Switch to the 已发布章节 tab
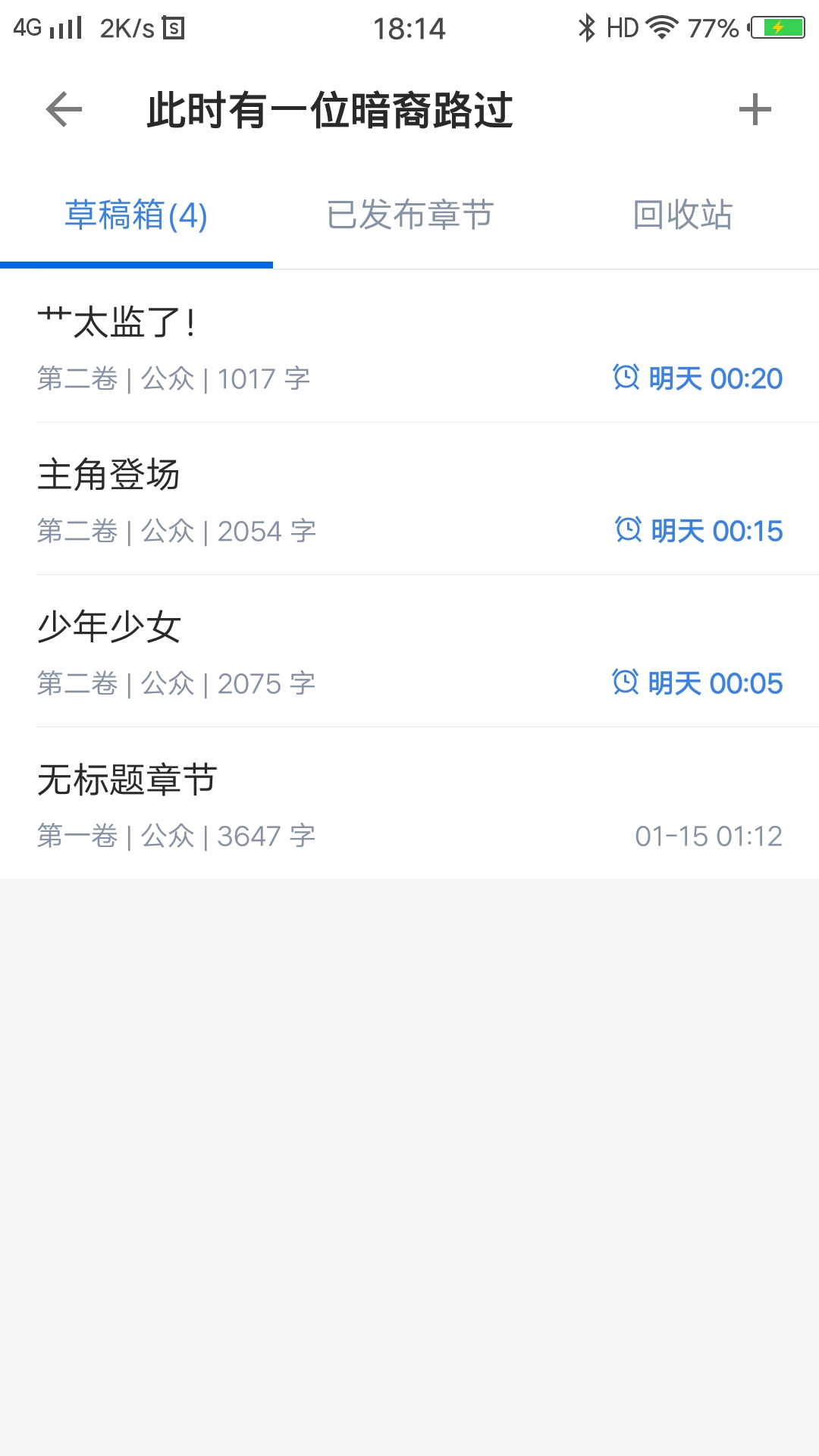Viewport: 819px width, 1456px height. [x=409, y=215]
